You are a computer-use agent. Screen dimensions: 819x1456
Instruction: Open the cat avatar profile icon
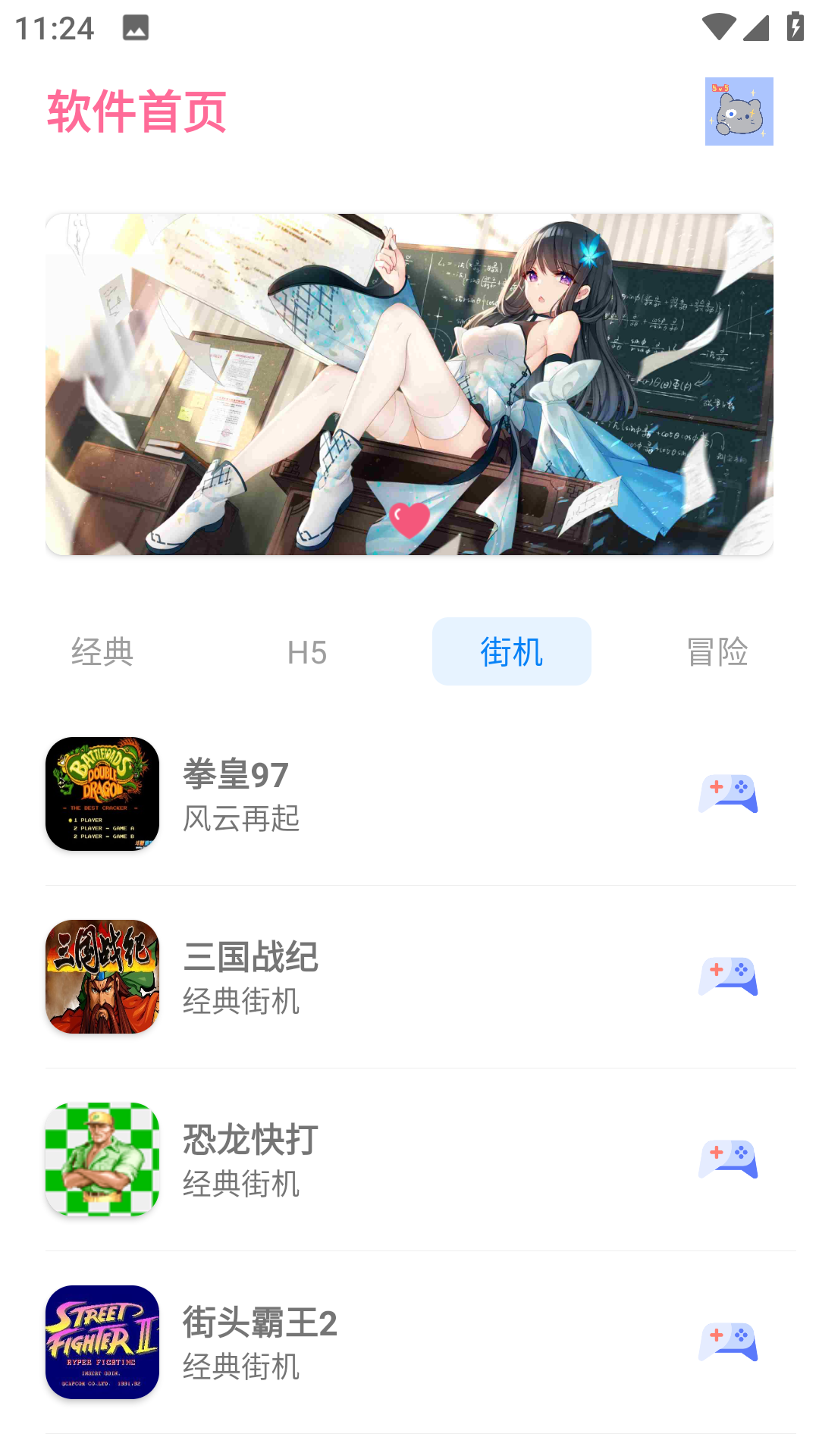click(x=739, y=111)
